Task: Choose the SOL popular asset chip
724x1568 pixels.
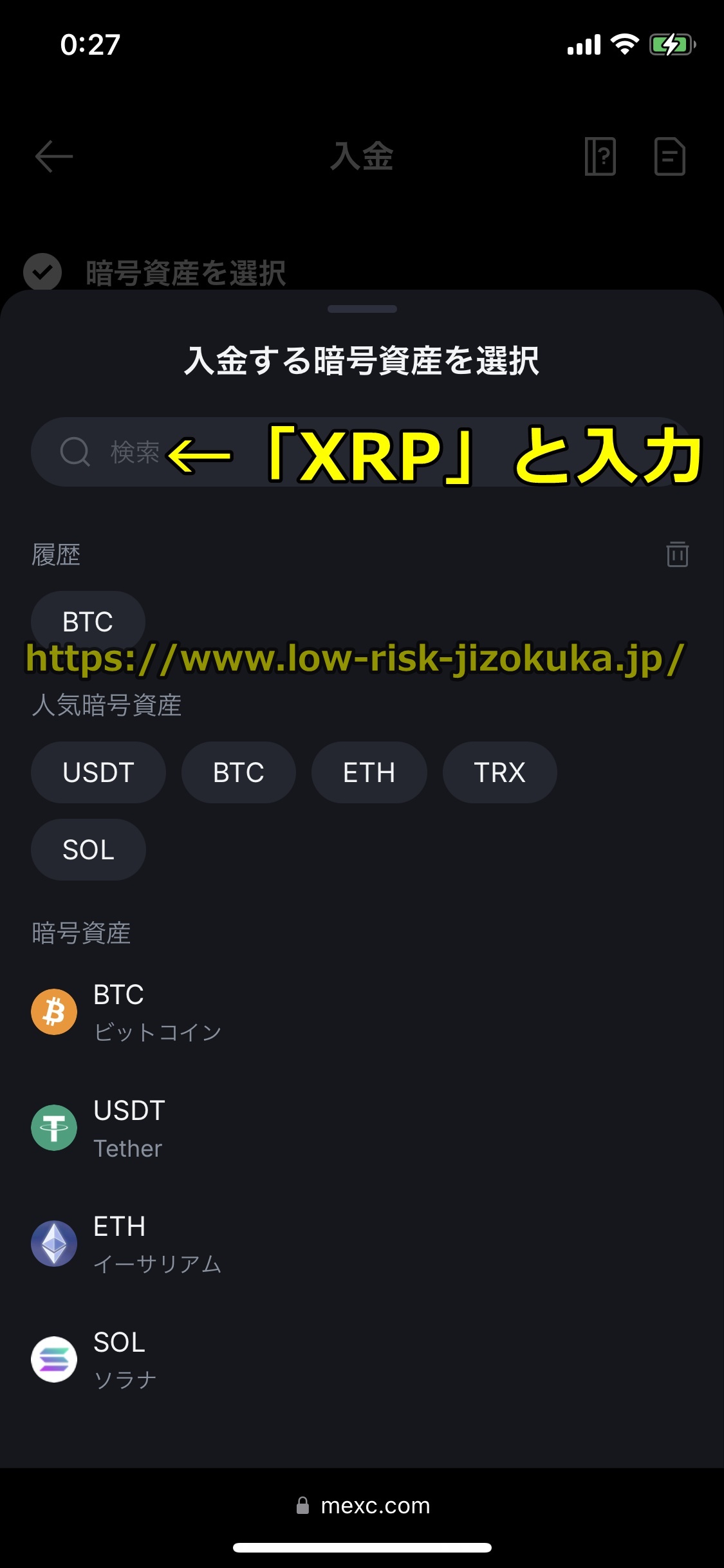Action: pyautogui.click(x=88, y=850)
